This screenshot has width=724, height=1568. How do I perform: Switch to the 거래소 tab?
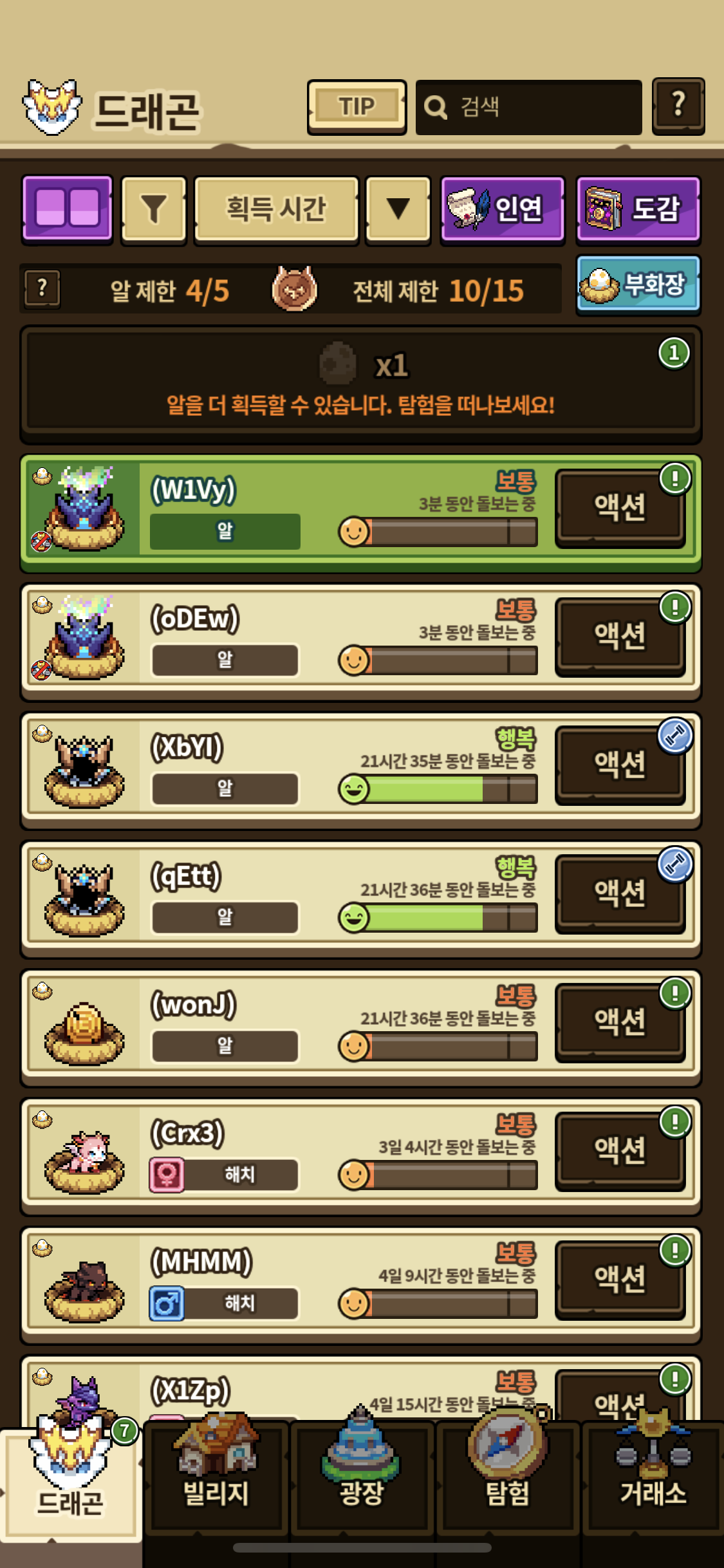(x=653, y=1480)
